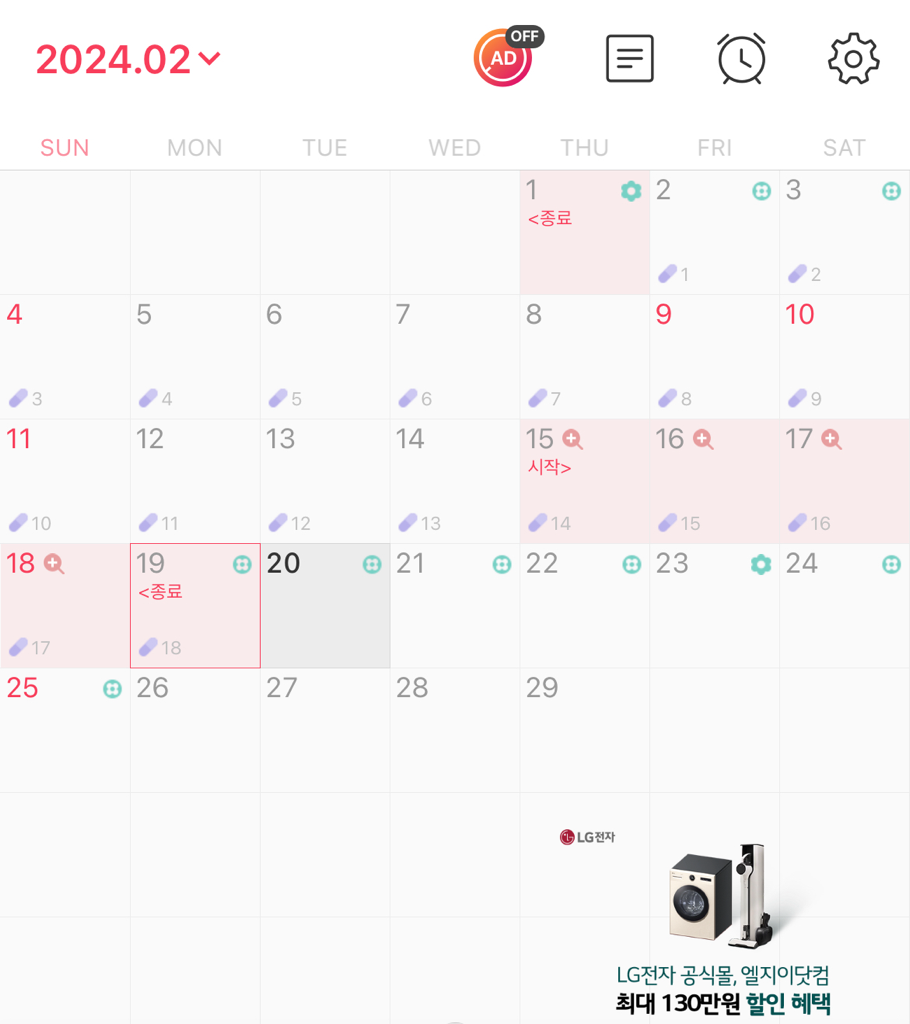Select February 19 marked 종료
The width and height of the screenshot is (910, 1024).
click(195, 606)
